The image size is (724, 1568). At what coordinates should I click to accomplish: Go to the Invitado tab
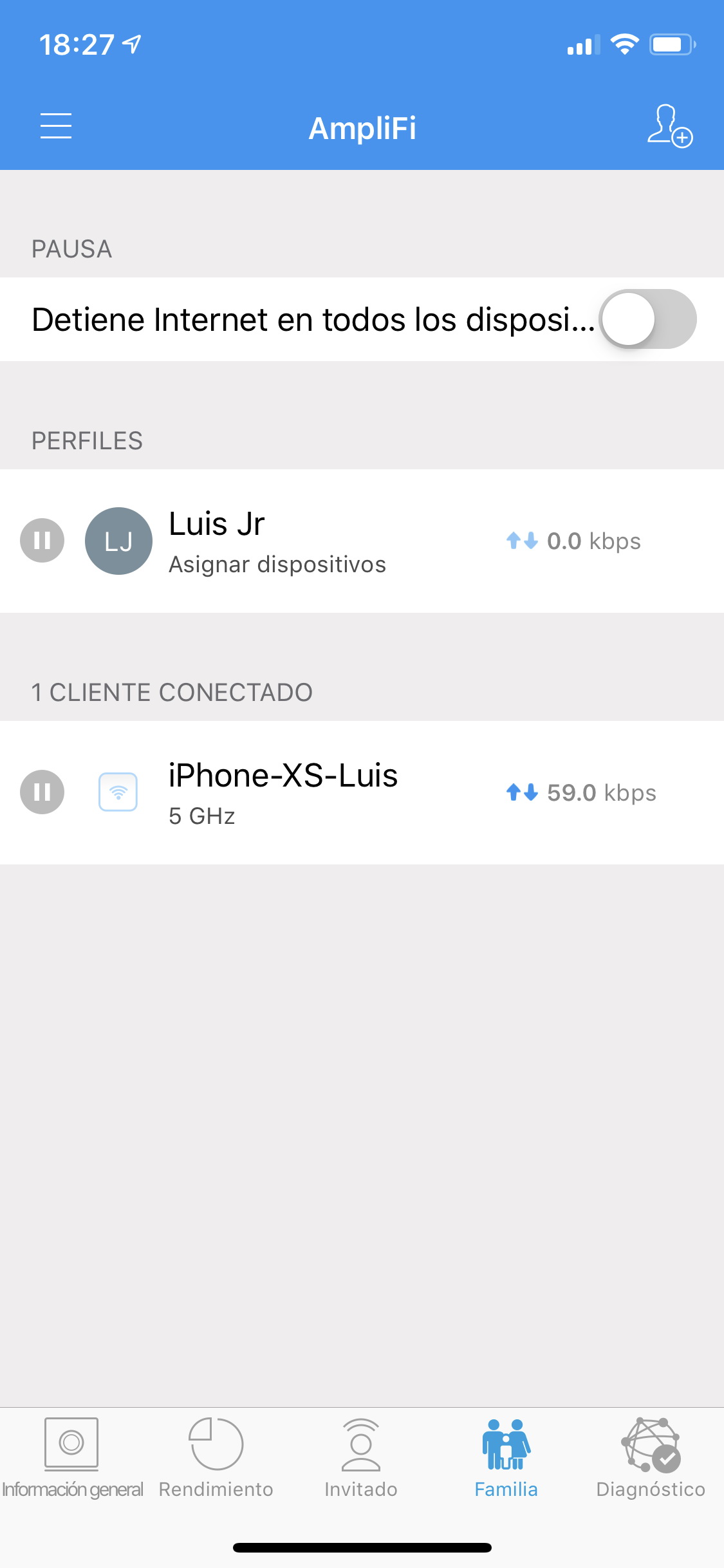click(361, 1458)
